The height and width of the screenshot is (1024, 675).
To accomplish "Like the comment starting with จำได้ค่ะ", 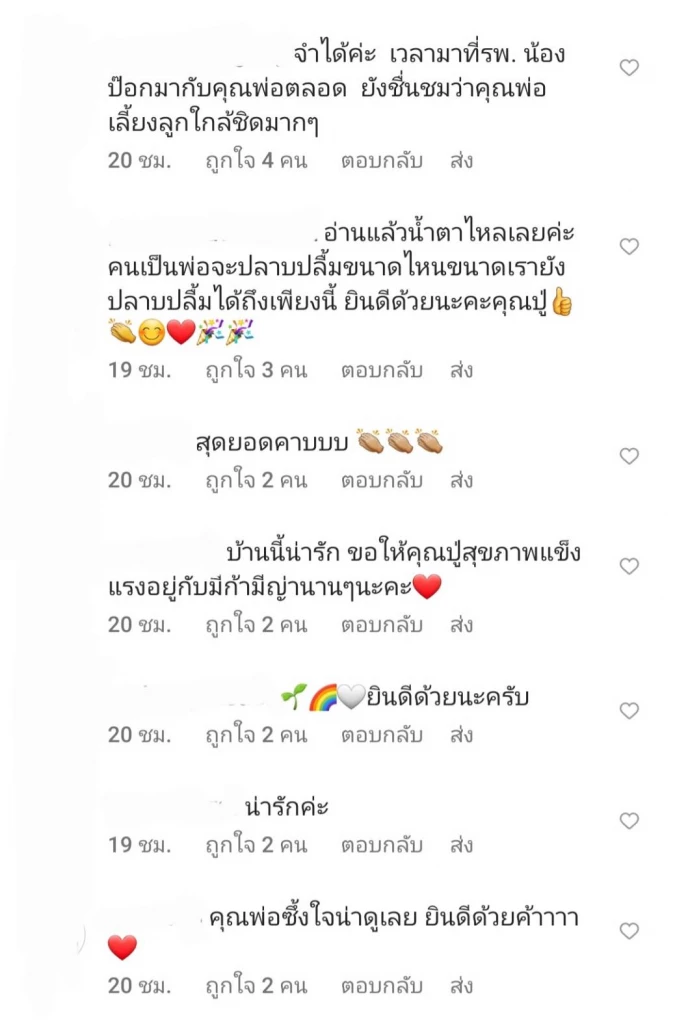I will click(629, 68).
